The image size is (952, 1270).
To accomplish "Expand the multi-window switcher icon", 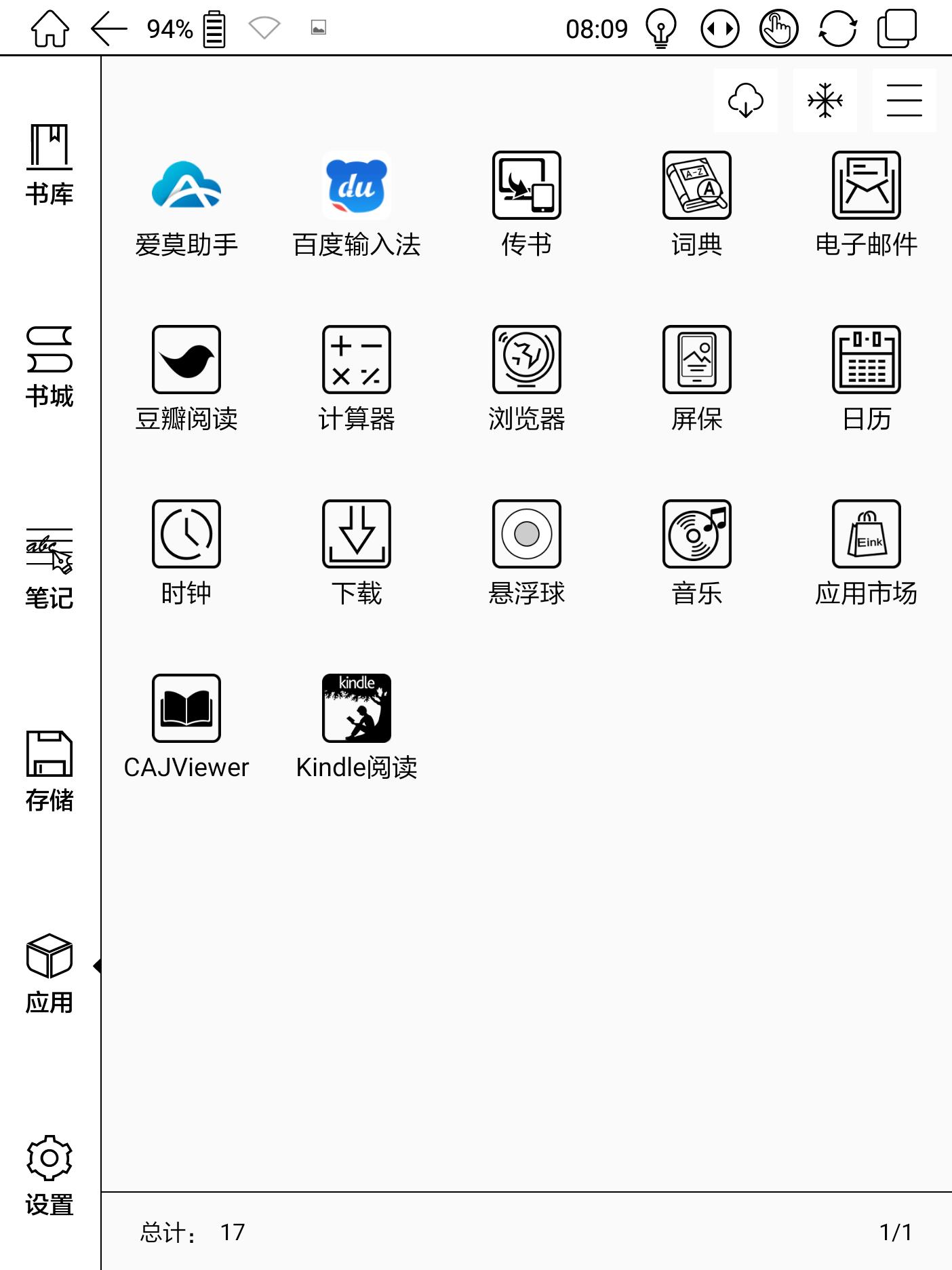I will pos(896,28).
